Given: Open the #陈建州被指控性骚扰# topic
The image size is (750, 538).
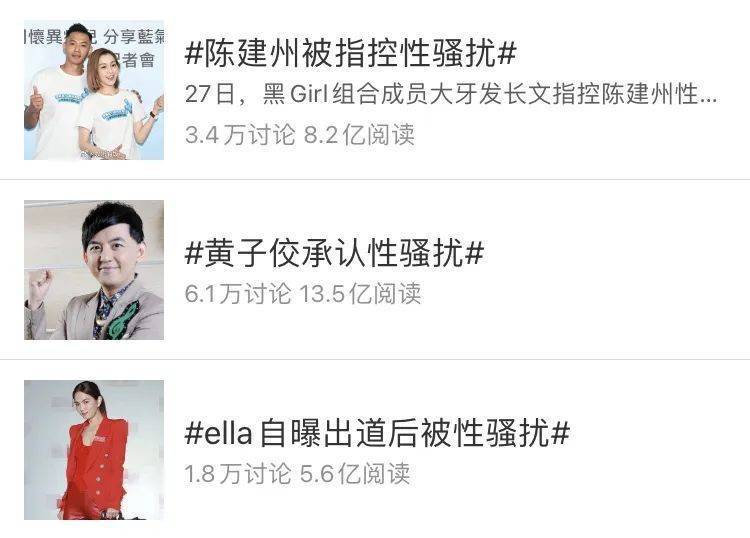Looking at the screenshot, I should [x=350, y=54].
